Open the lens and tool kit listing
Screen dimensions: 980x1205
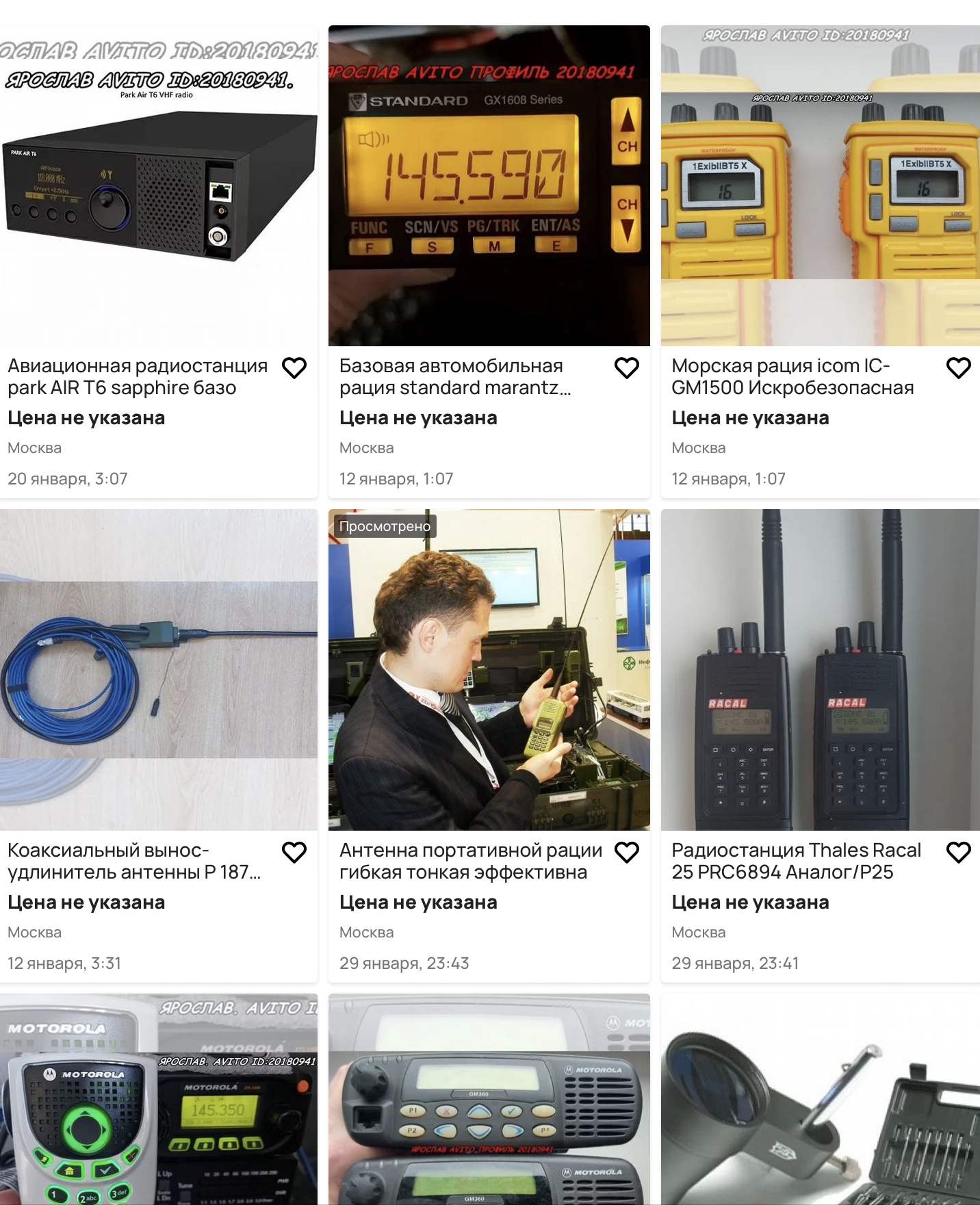pos(820,1102)
